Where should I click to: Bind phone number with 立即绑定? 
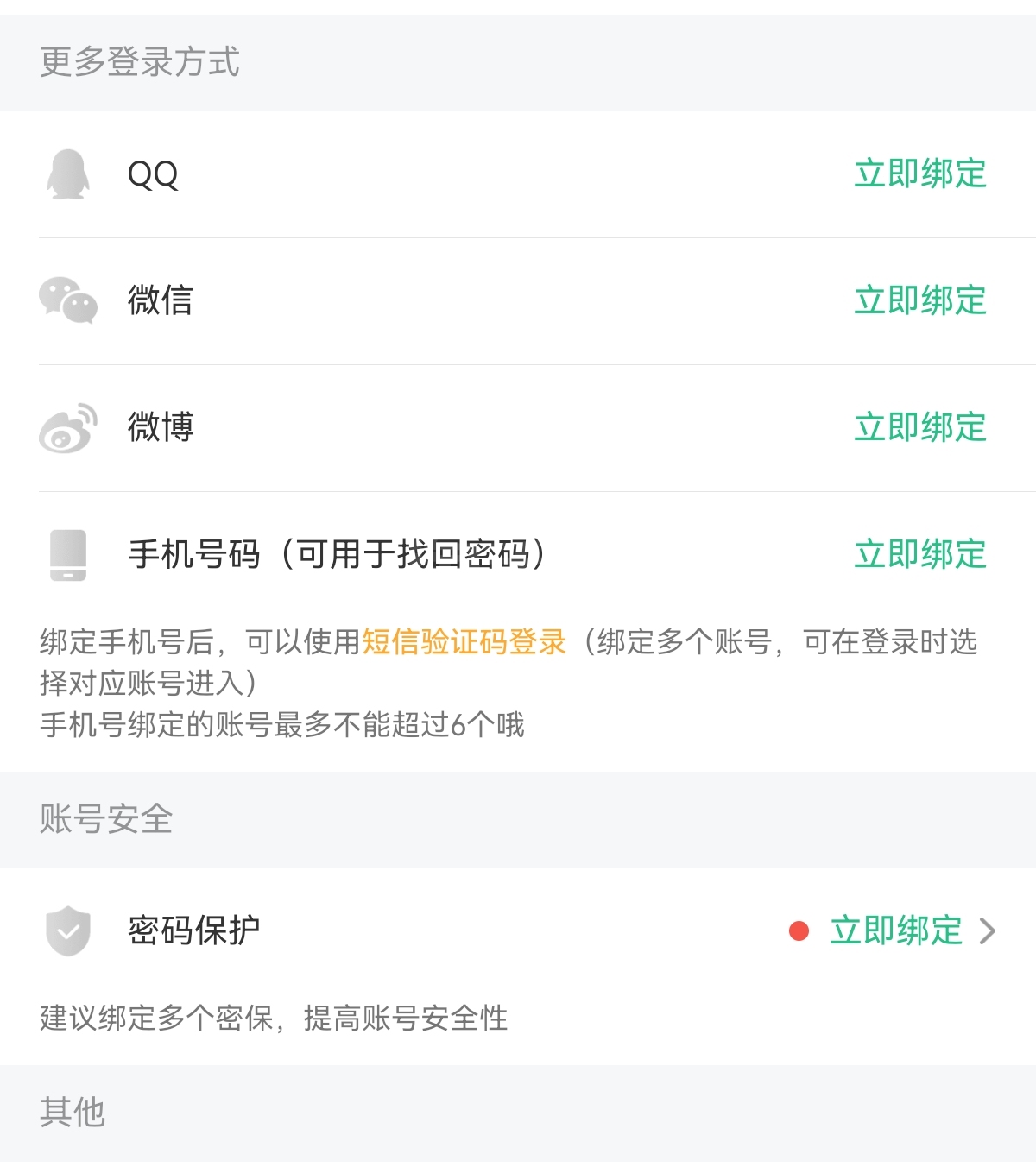919,554
